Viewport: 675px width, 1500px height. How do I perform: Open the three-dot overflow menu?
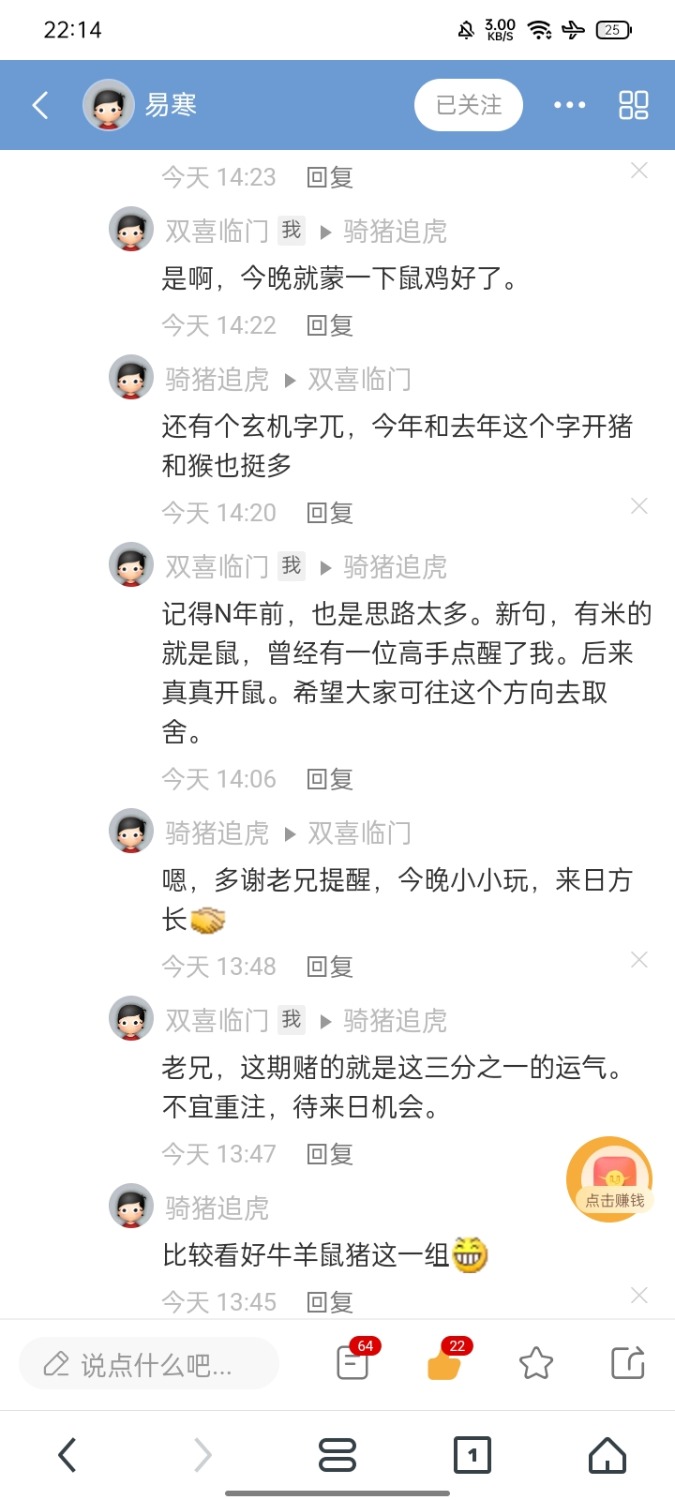[570, 105]
